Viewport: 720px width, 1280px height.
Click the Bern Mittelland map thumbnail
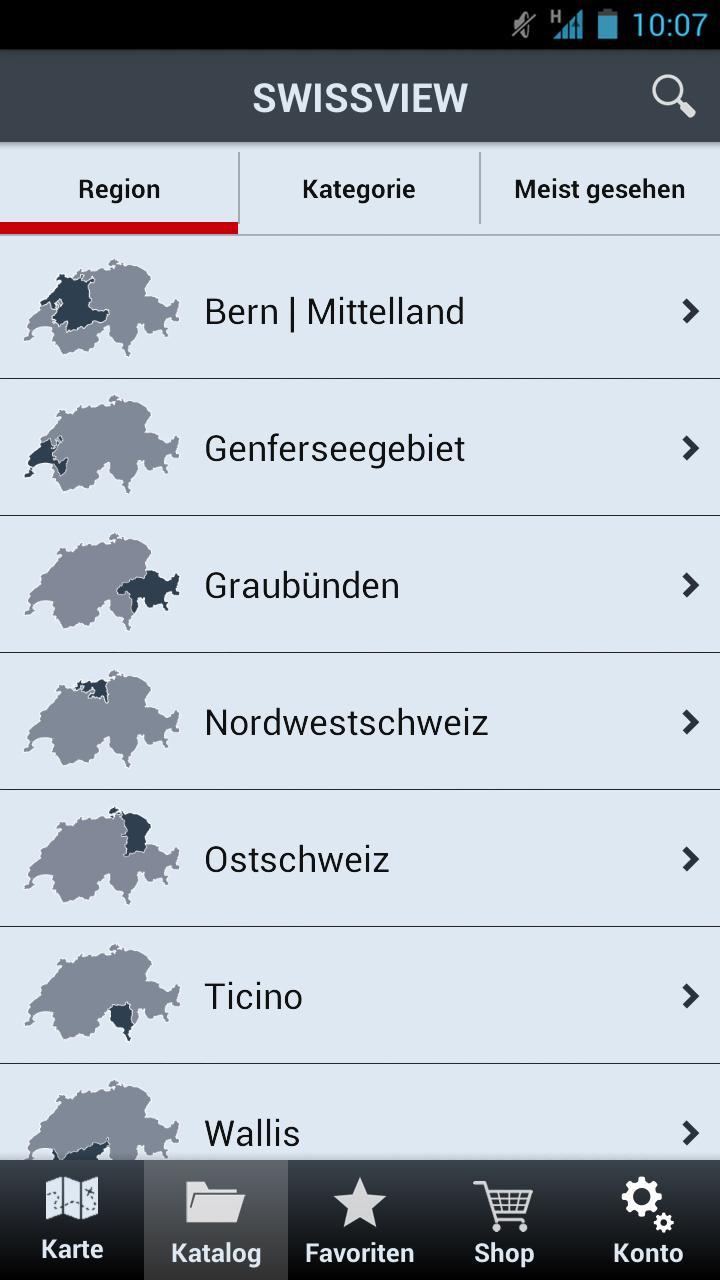pyautogui.click(x=101, y=310)
